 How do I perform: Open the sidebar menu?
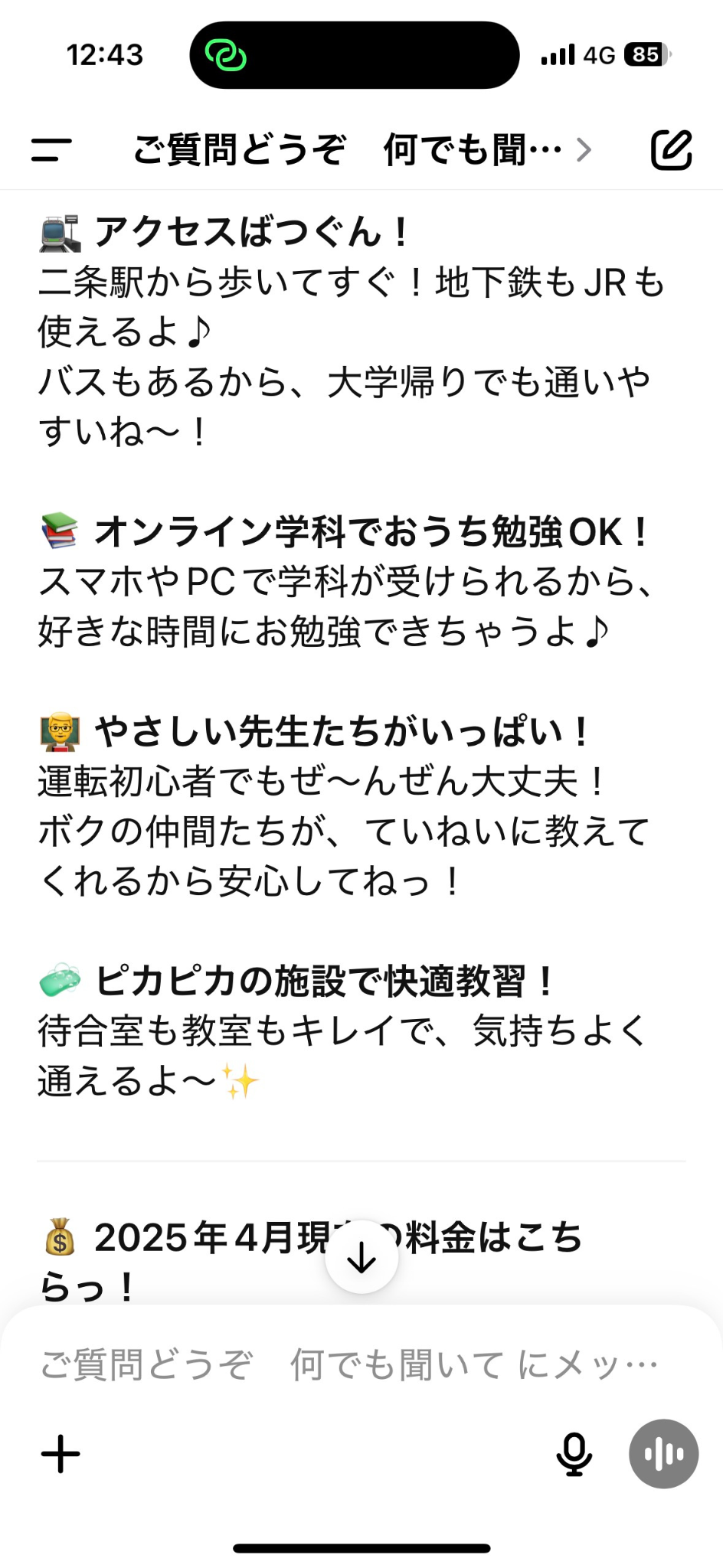point(51,149)
